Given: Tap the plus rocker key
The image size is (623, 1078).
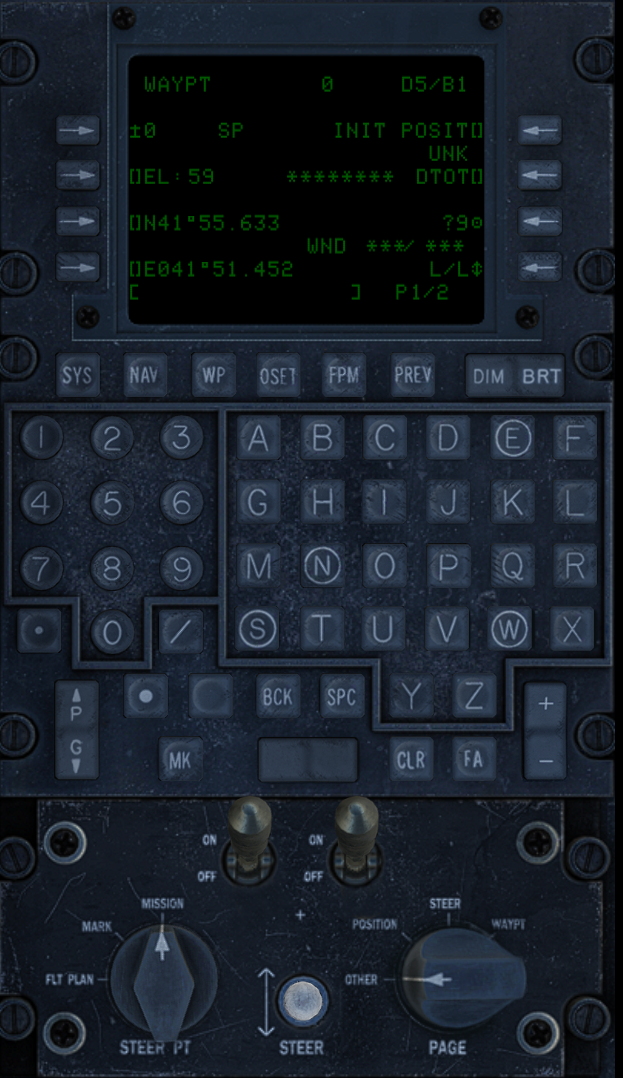Looking at the screenshot, I should [x=545, y=705].
